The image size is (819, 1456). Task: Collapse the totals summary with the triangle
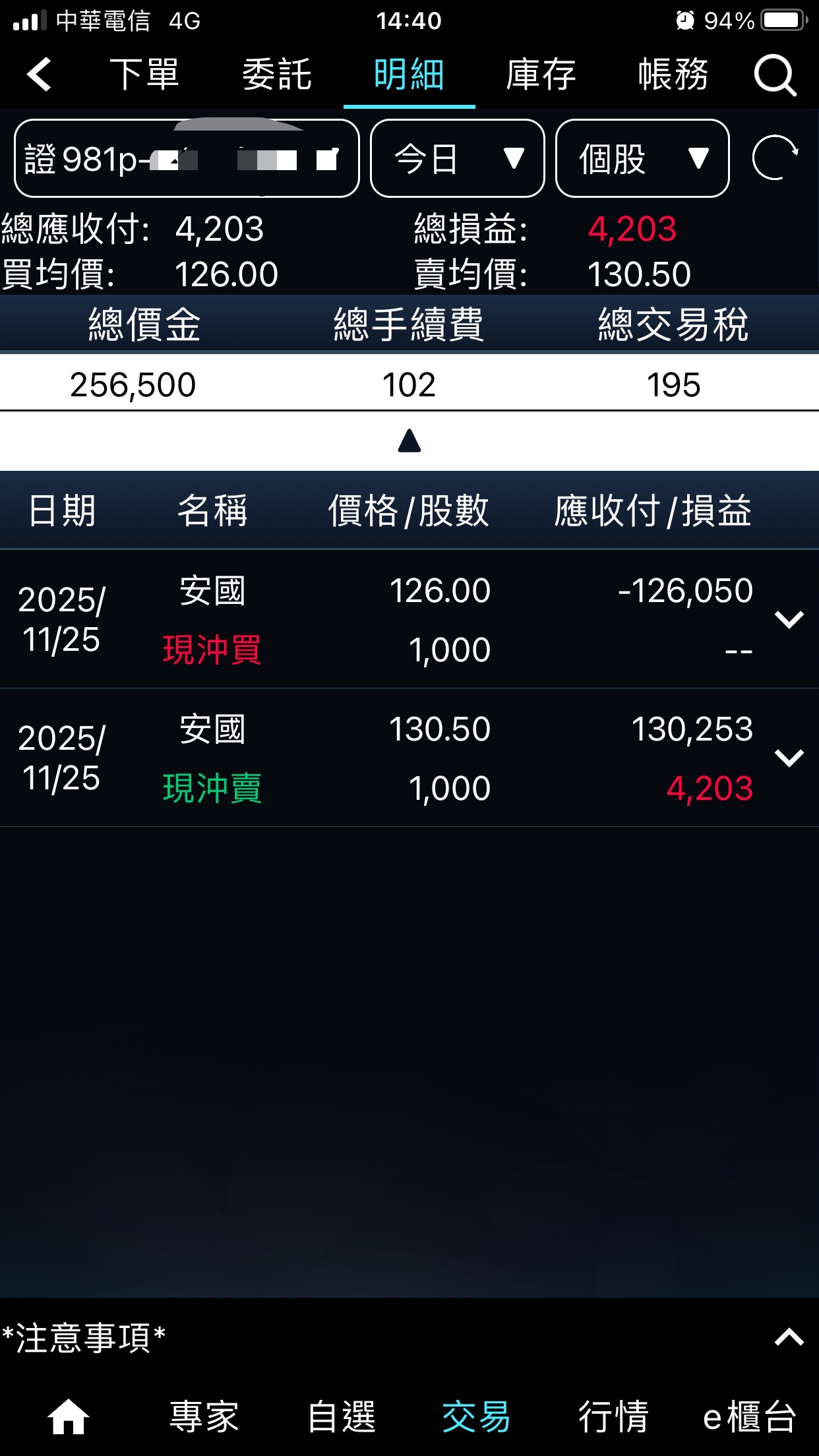pyautogui.click(x=409, y=440)
